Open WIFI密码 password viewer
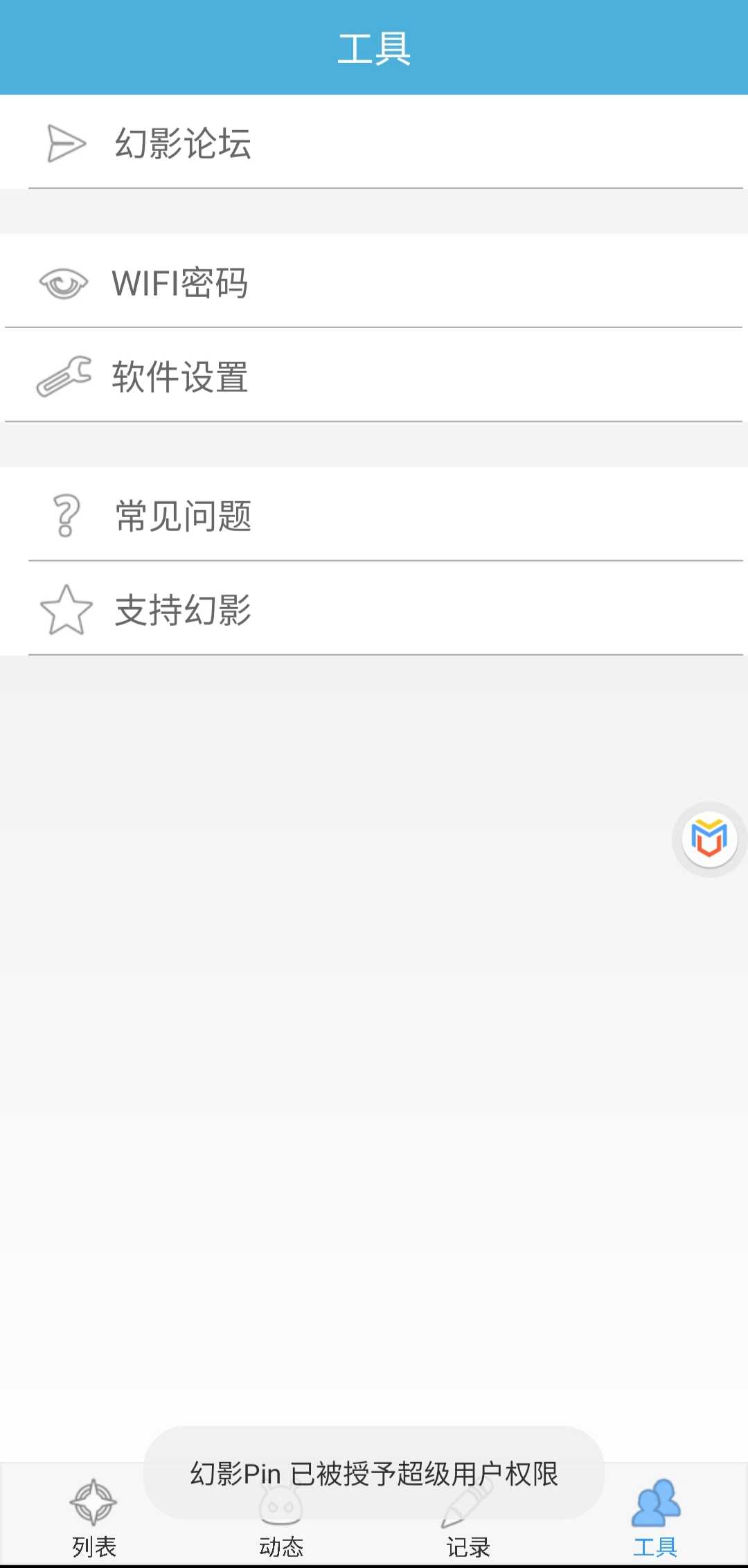The image size is (748, 1568). click(x=374, y=282)
